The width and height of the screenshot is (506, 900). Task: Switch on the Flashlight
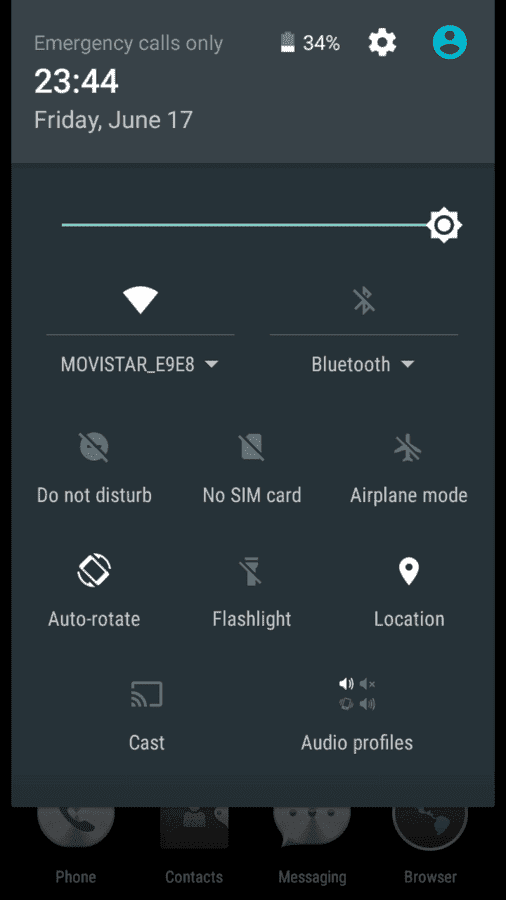click(252, 592)
